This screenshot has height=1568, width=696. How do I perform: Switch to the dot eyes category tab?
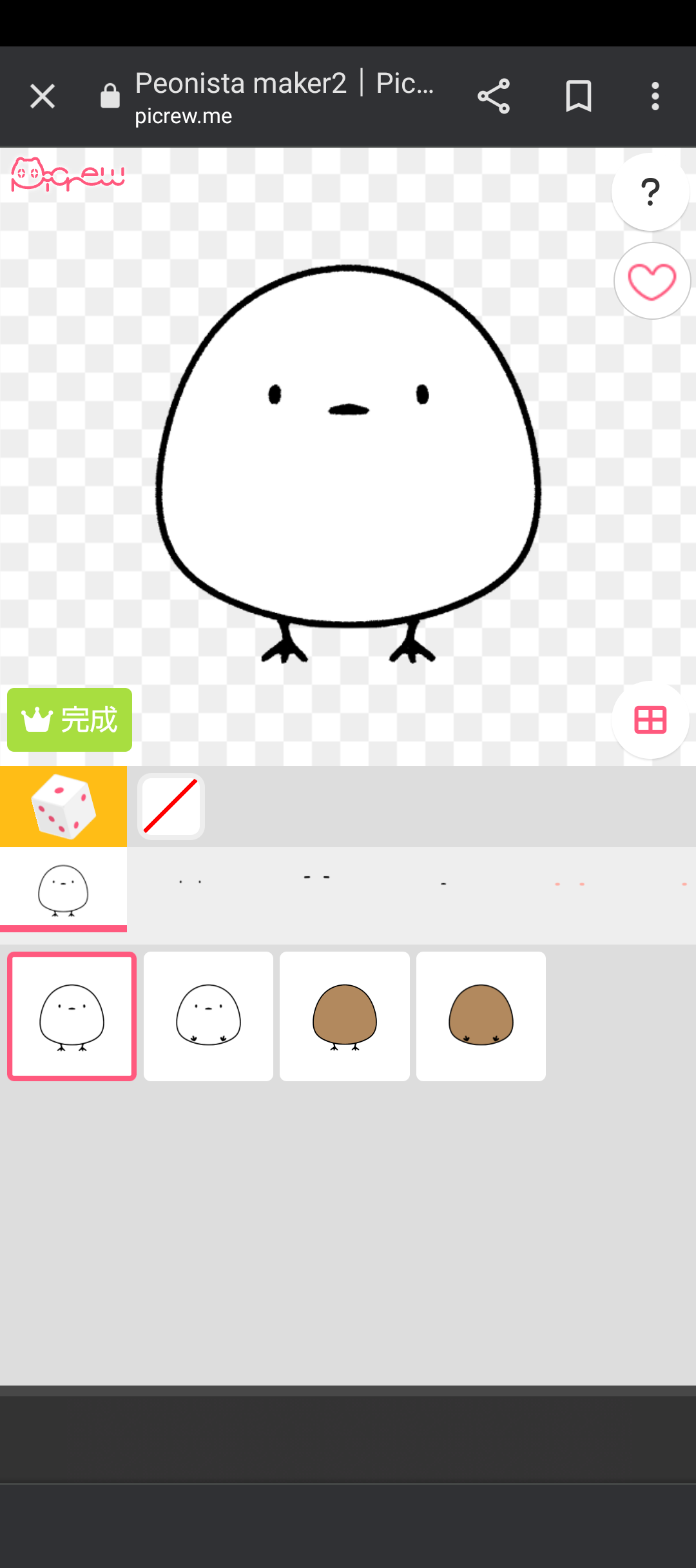pos(191,889)
